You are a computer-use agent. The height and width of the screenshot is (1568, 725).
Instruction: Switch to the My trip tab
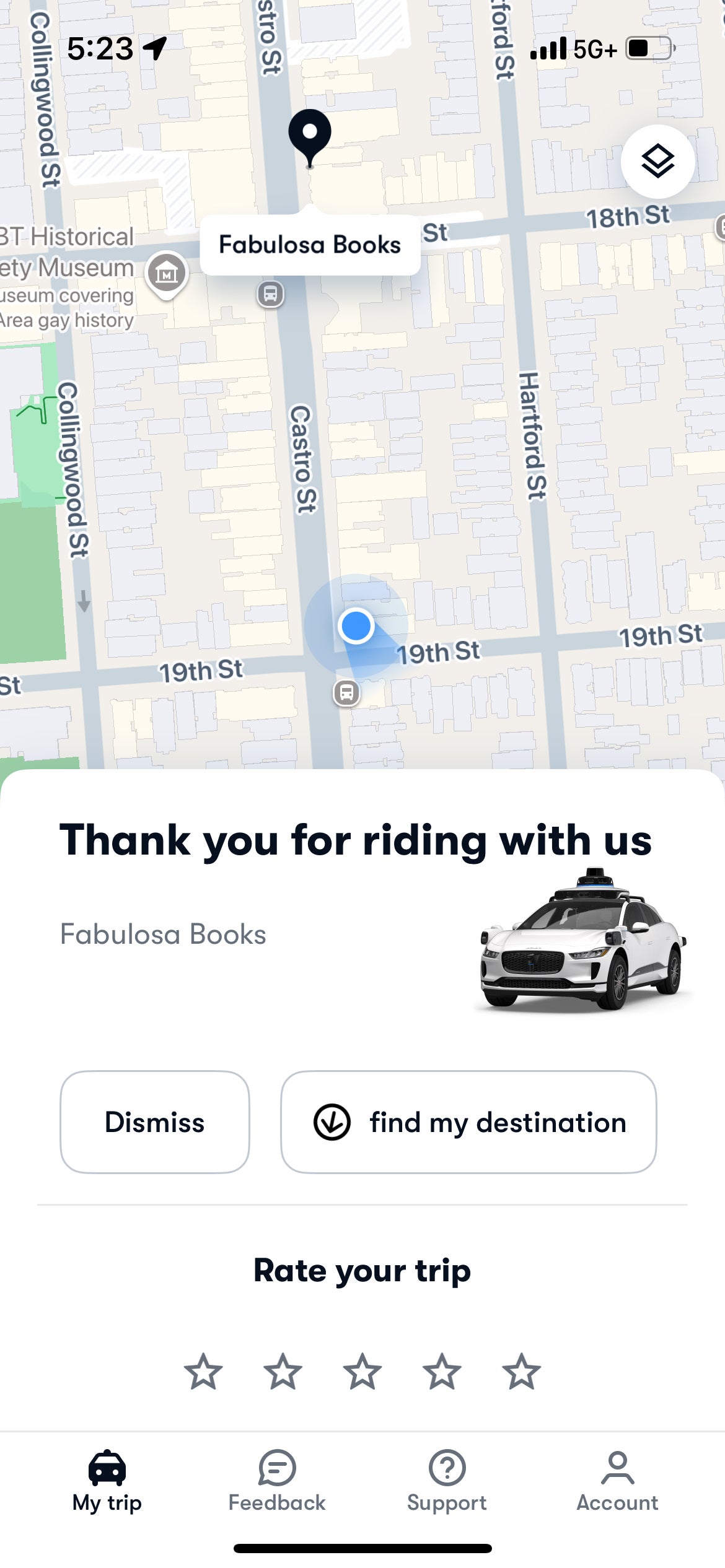click(107, 1484)
